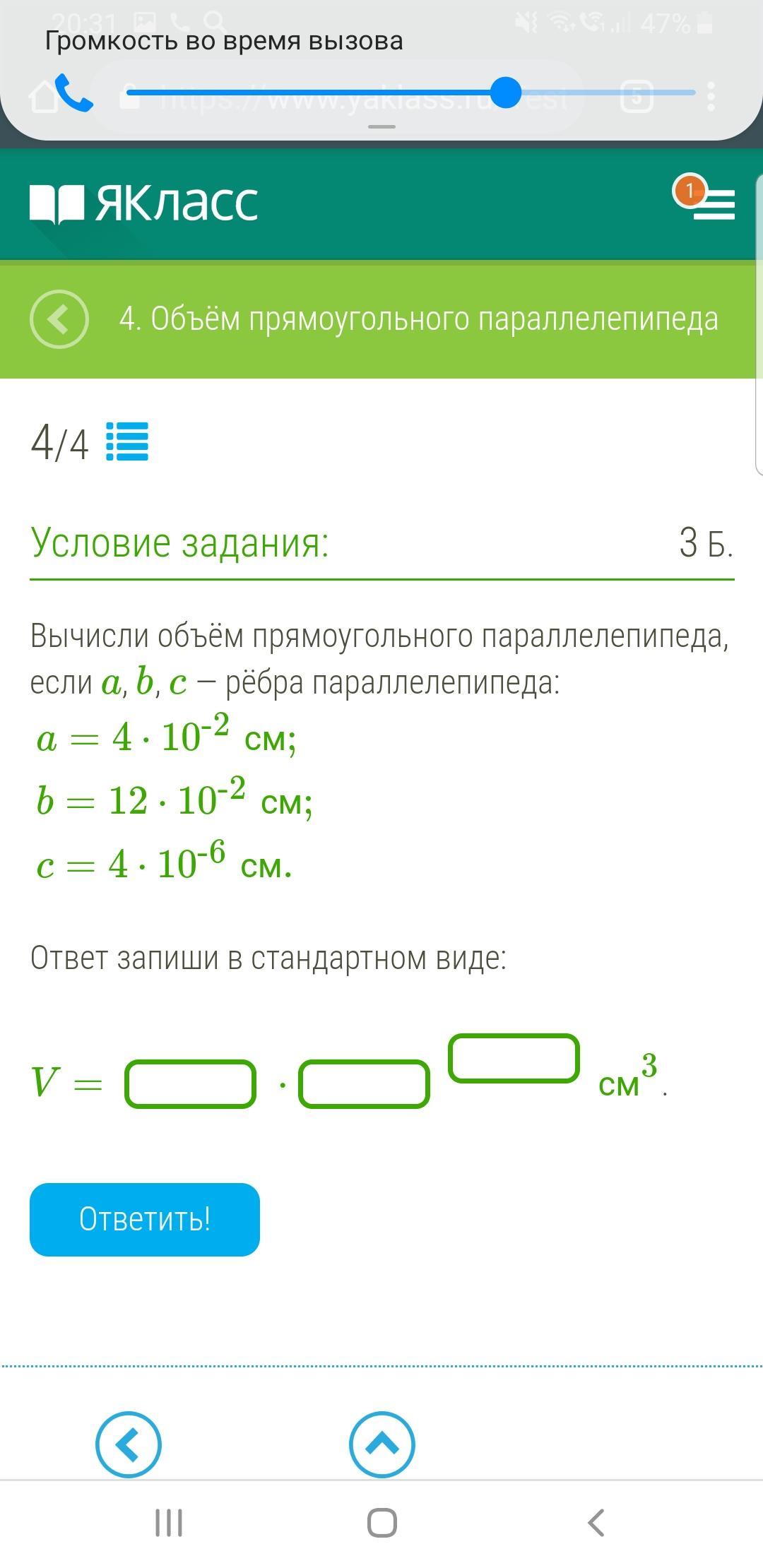Tap the exponent answer field

(514, 1058)
